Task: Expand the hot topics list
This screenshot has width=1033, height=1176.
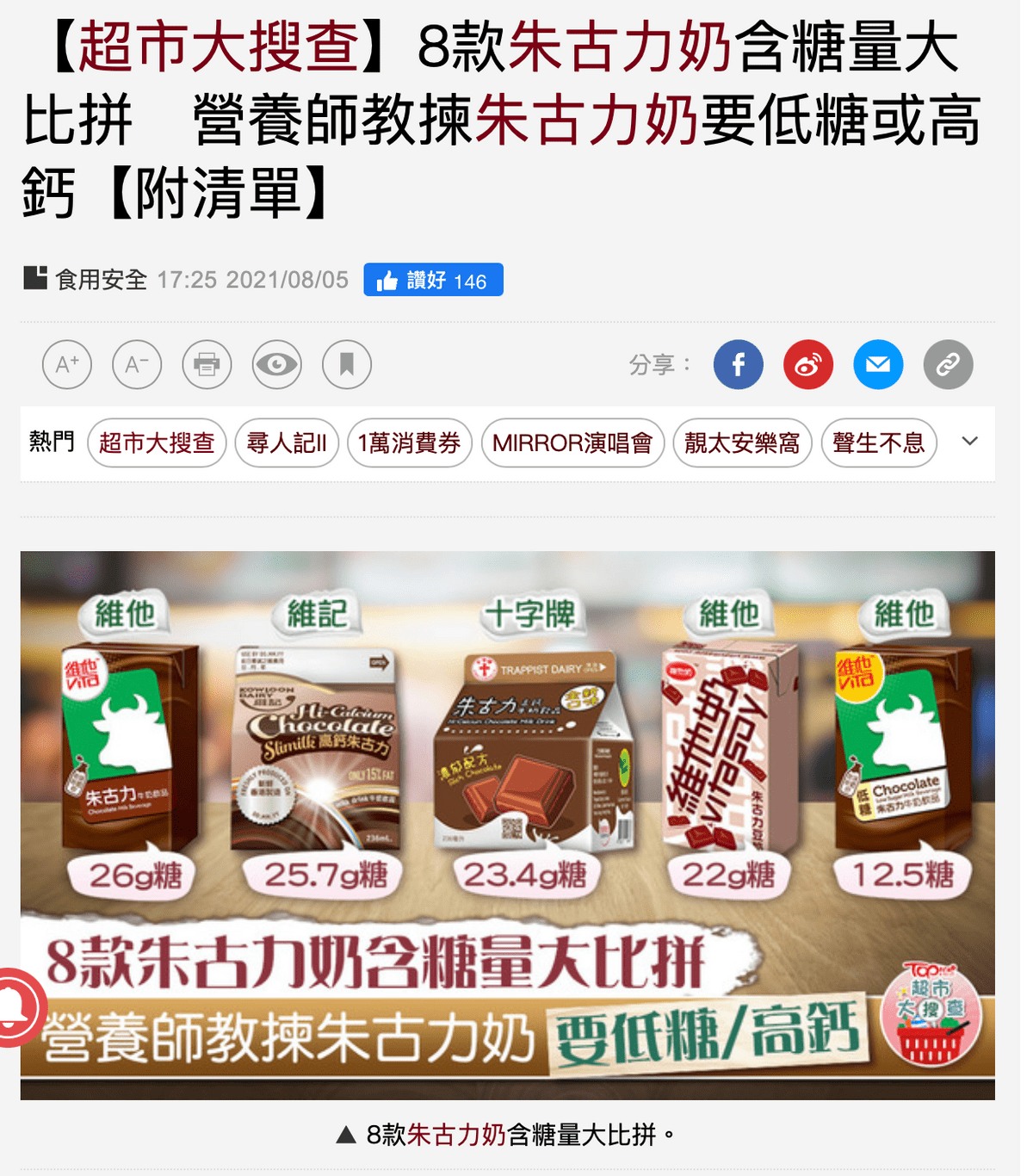Action: pos(970,442)
